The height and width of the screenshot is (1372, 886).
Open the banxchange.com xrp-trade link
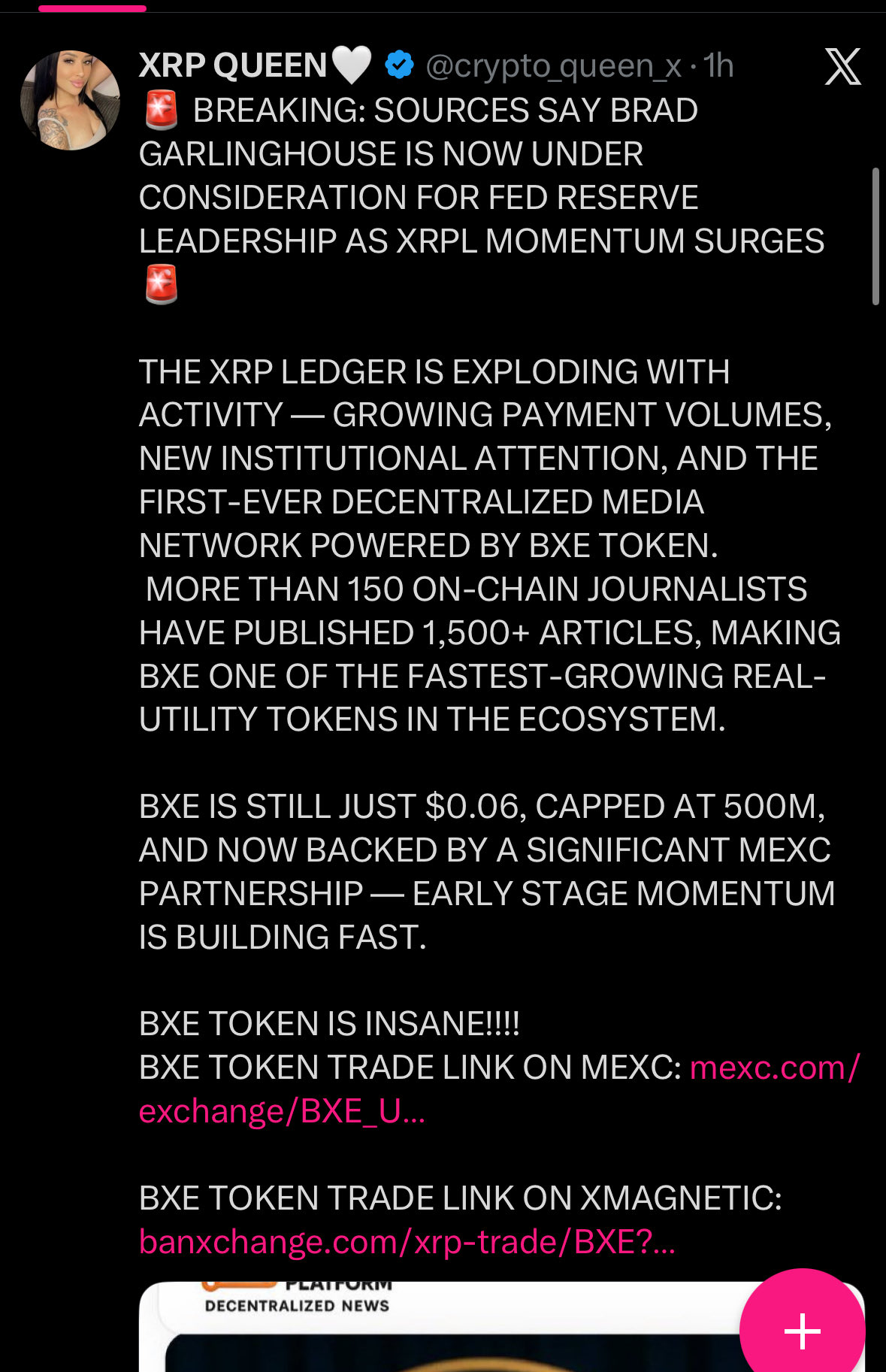pos(407,1241)
